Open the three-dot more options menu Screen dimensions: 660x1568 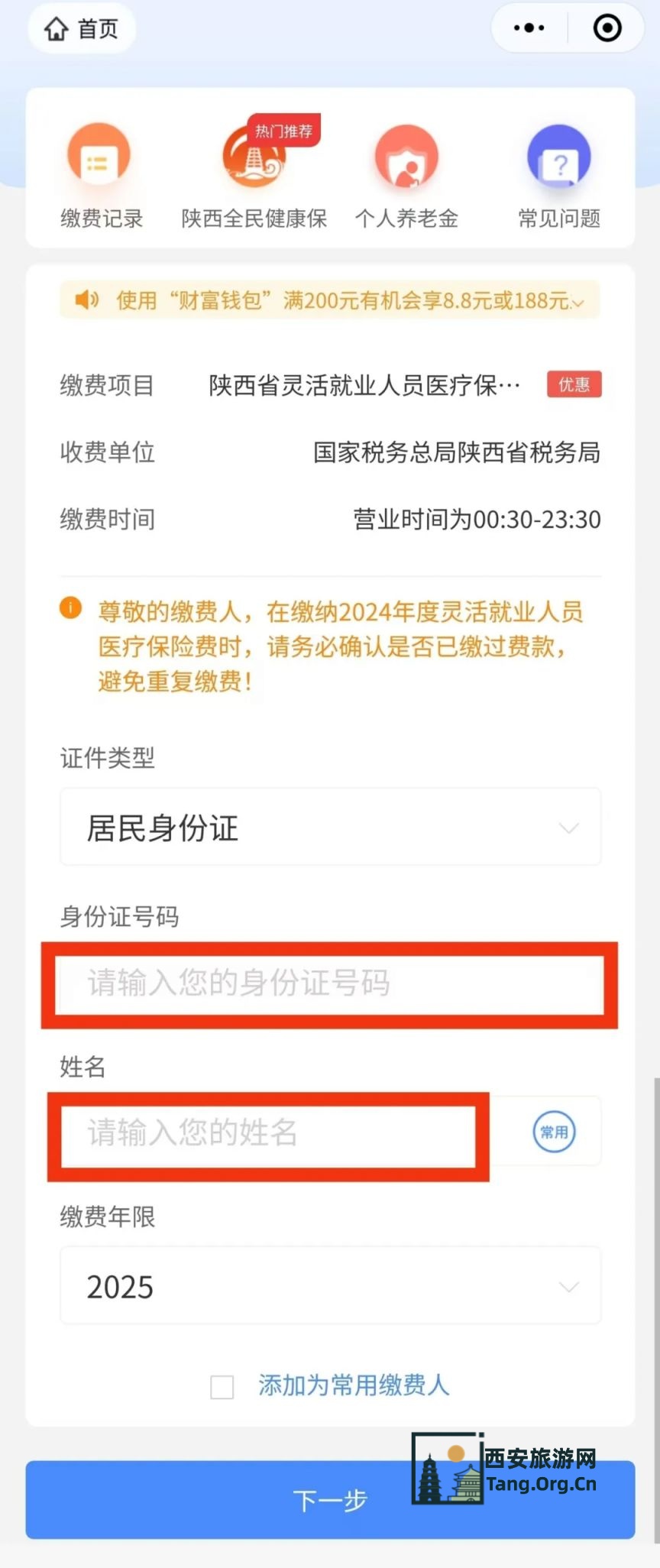pyautogui.click(x=528, y=28)
